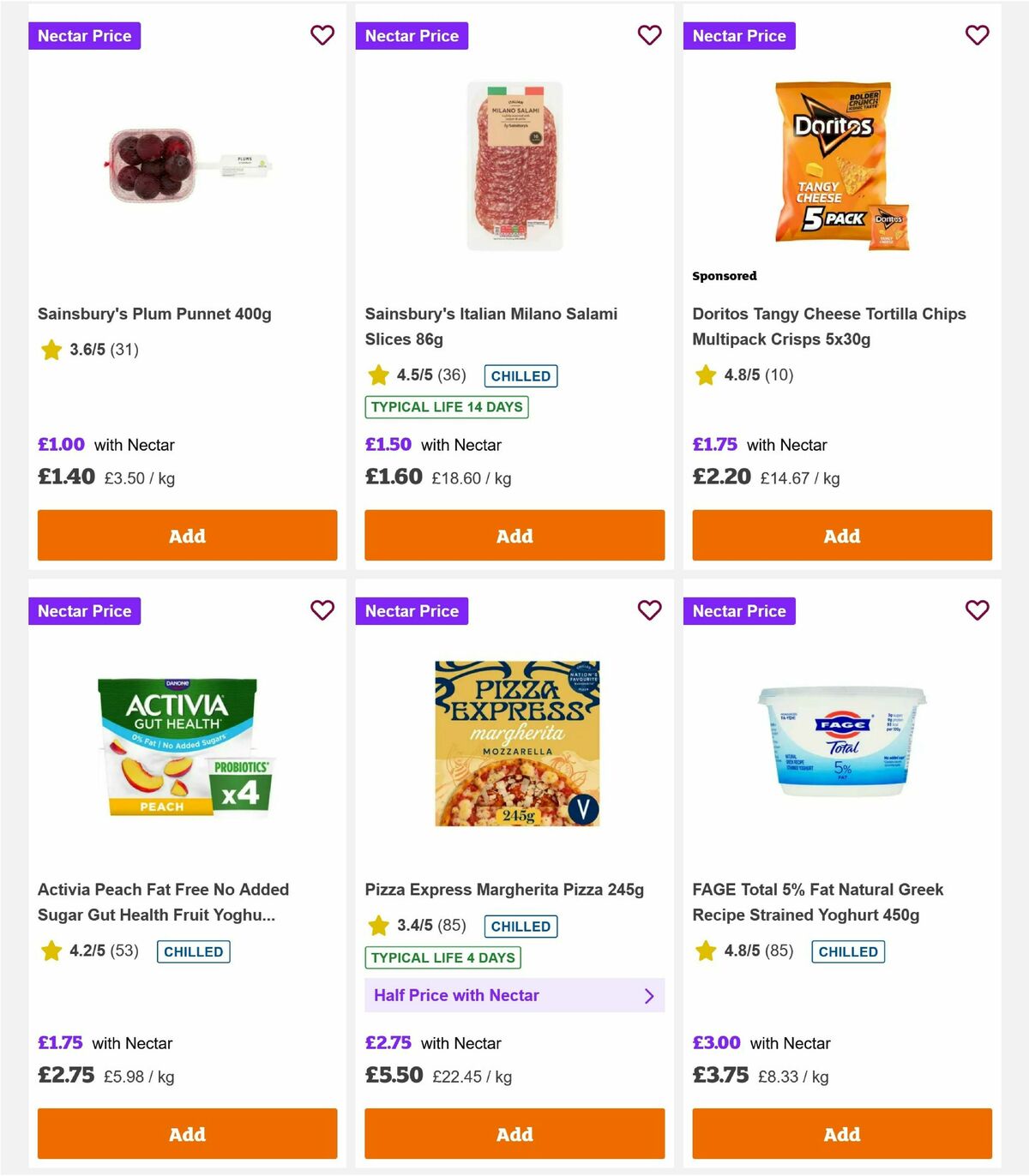Open the Doritos Tangy Cheese product details
The image size is (1029, 1176).
829,326
